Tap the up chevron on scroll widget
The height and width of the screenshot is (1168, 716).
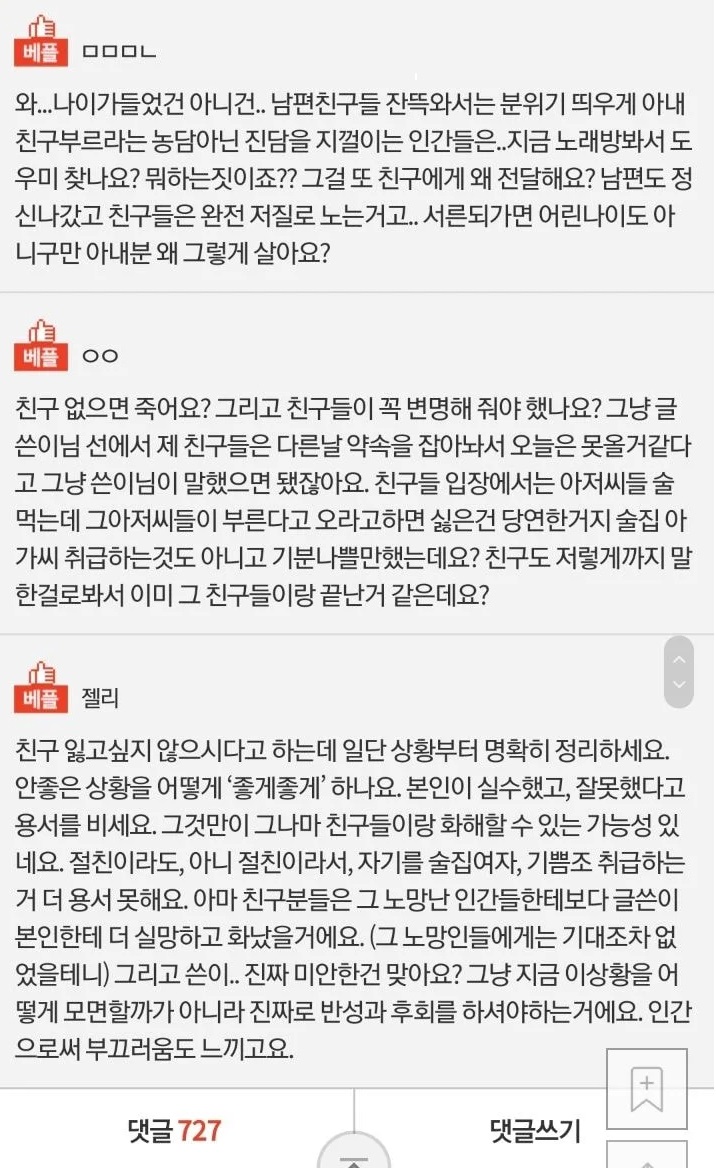pos(679,659)
